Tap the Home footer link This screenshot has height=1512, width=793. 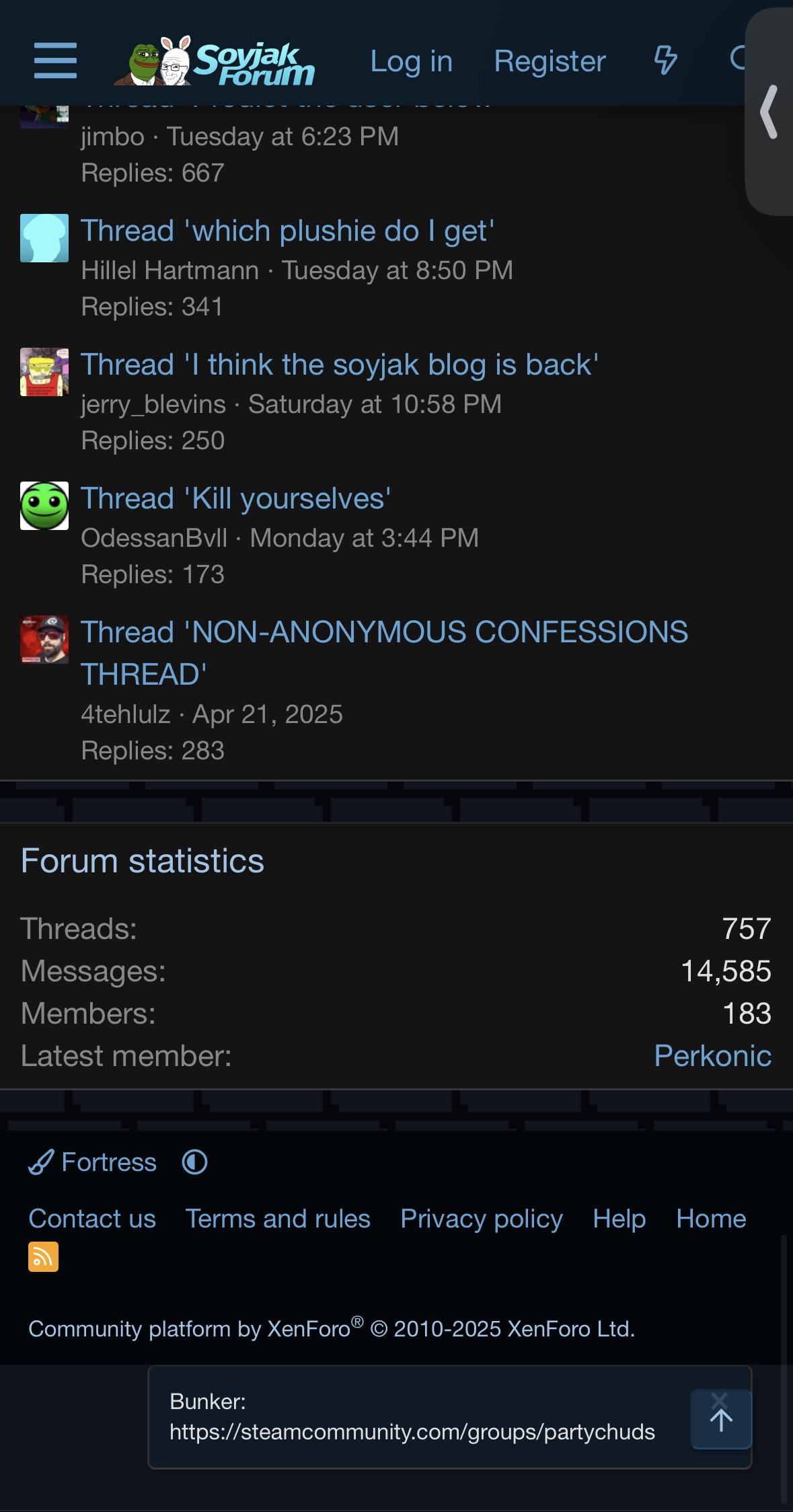711,1218
